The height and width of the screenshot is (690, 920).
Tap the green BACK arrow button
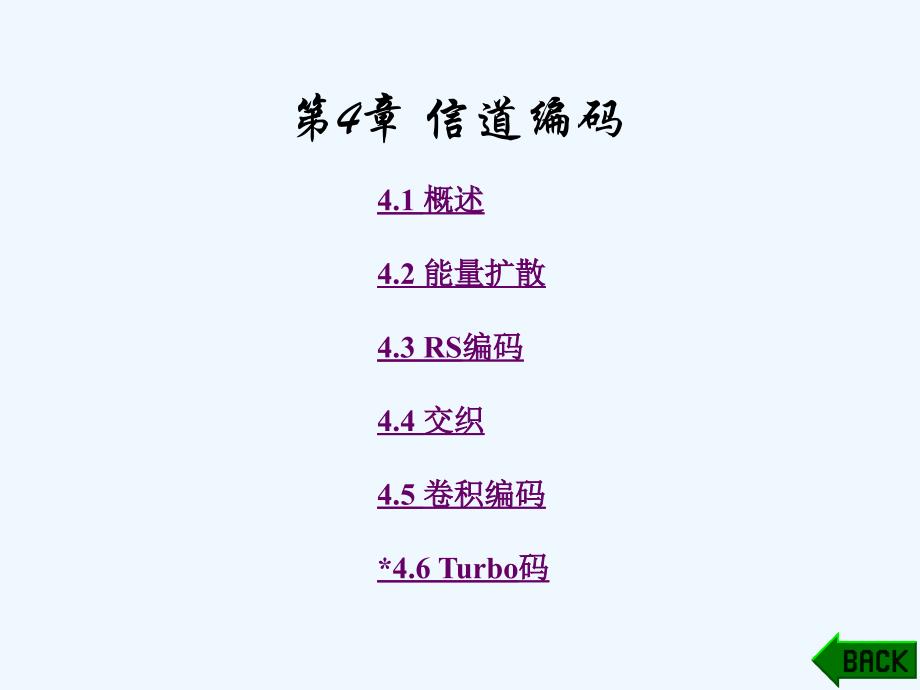864,660
